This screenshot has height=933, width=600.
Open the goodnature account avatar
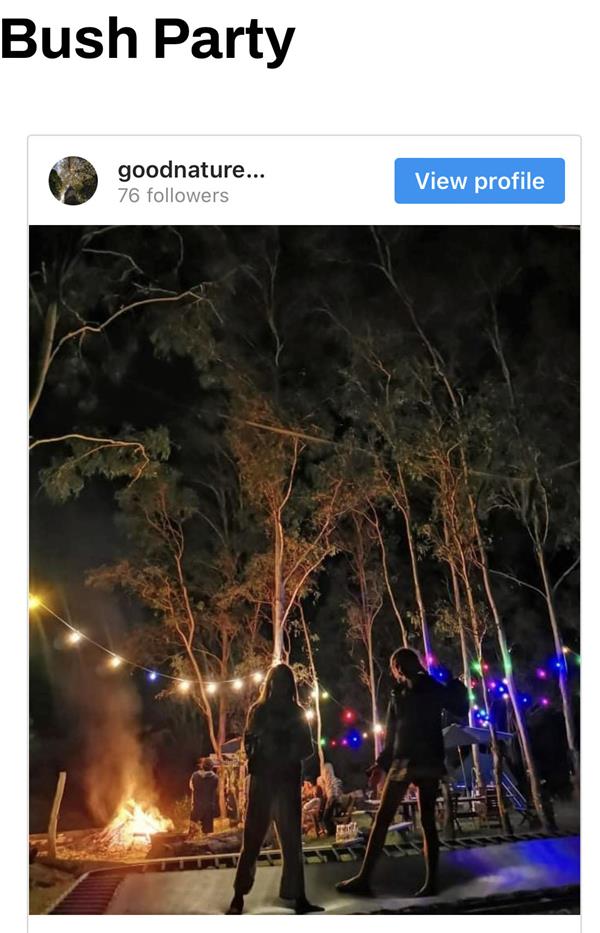(x=73, y=181)
